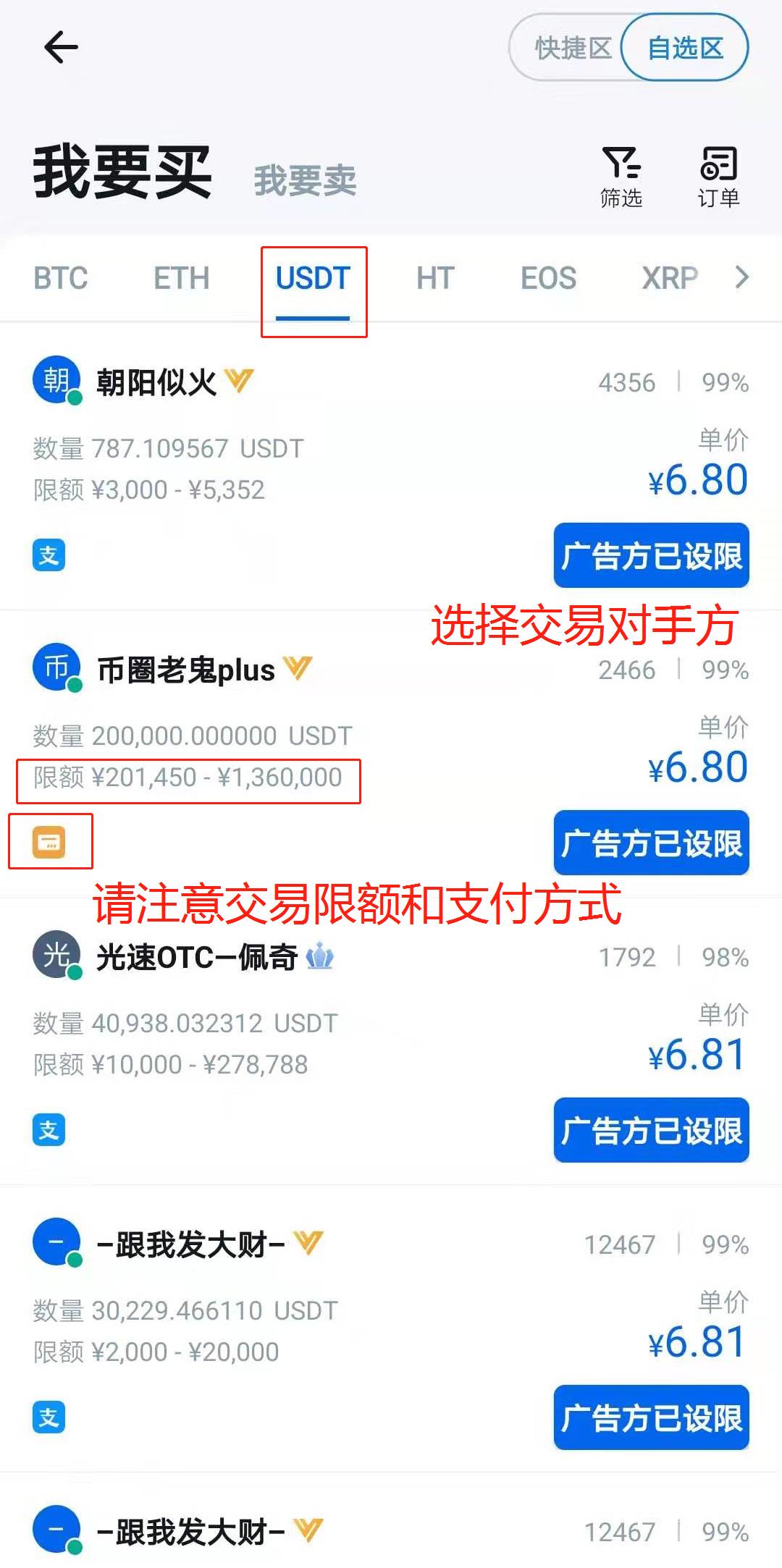Select the XRP coin tab
The height and width of the screenshot is (1568, 782).
pyautogui.click(x=669, y=278)
